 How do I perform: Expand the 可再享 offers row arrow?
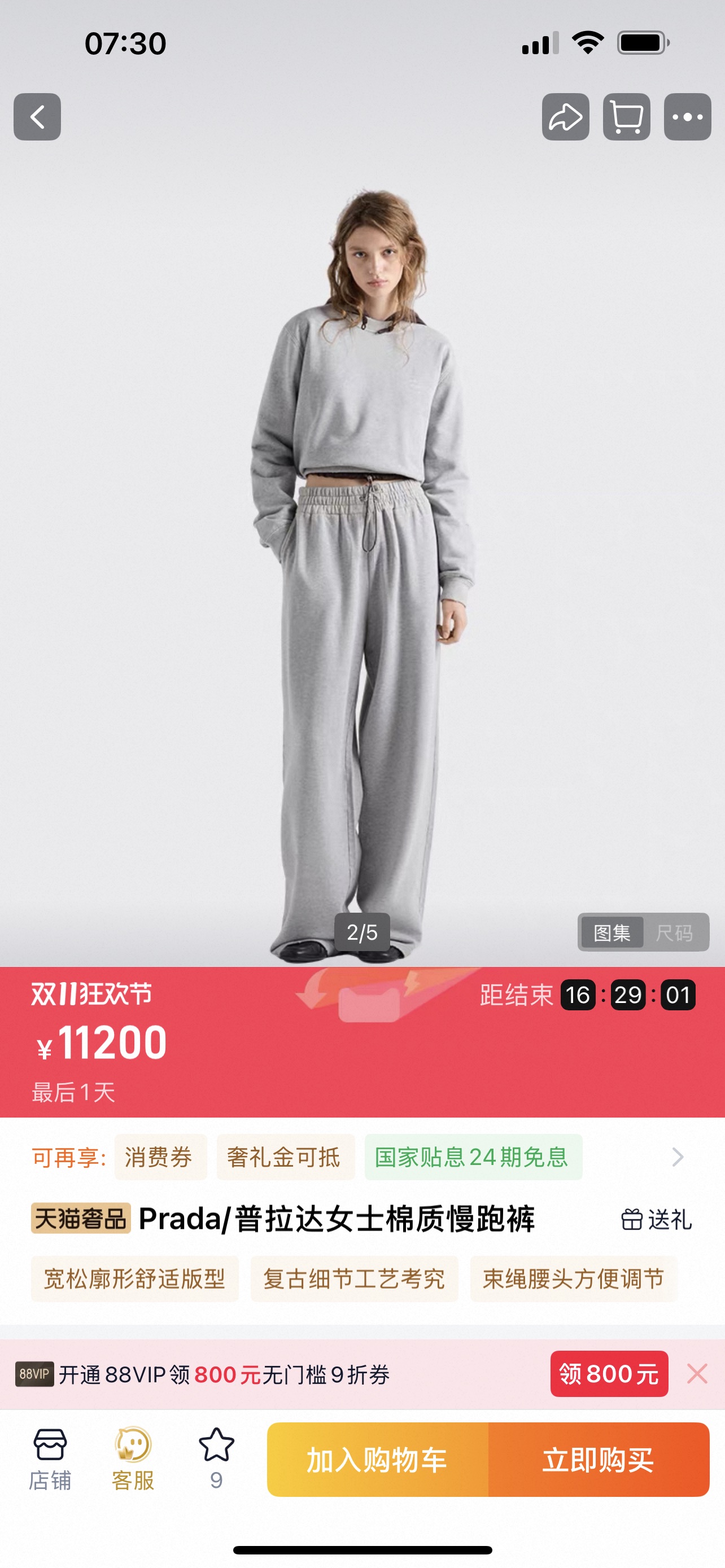click(678, 1157)
